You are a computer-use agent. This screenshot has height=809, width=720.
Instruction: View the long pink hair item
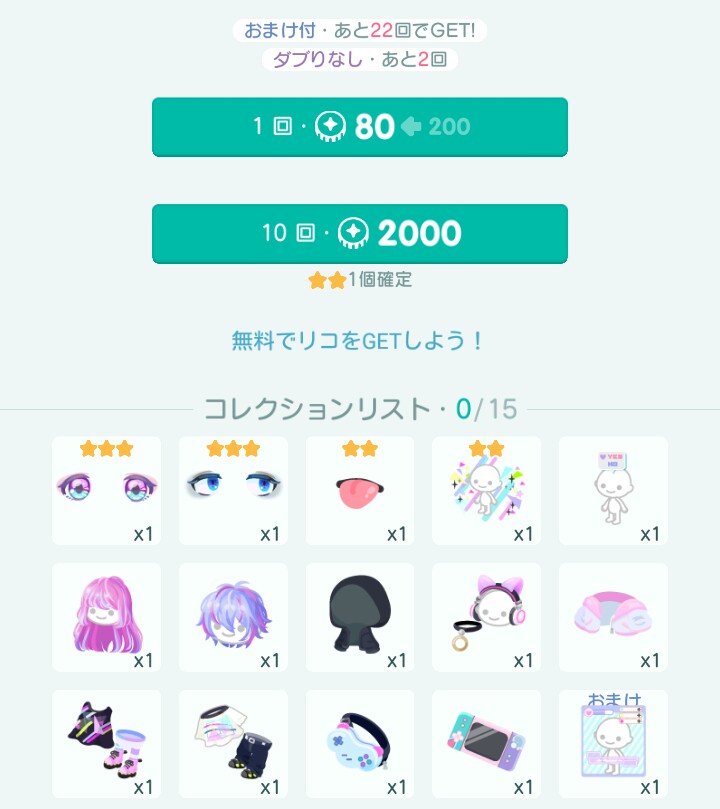[106, 617]
